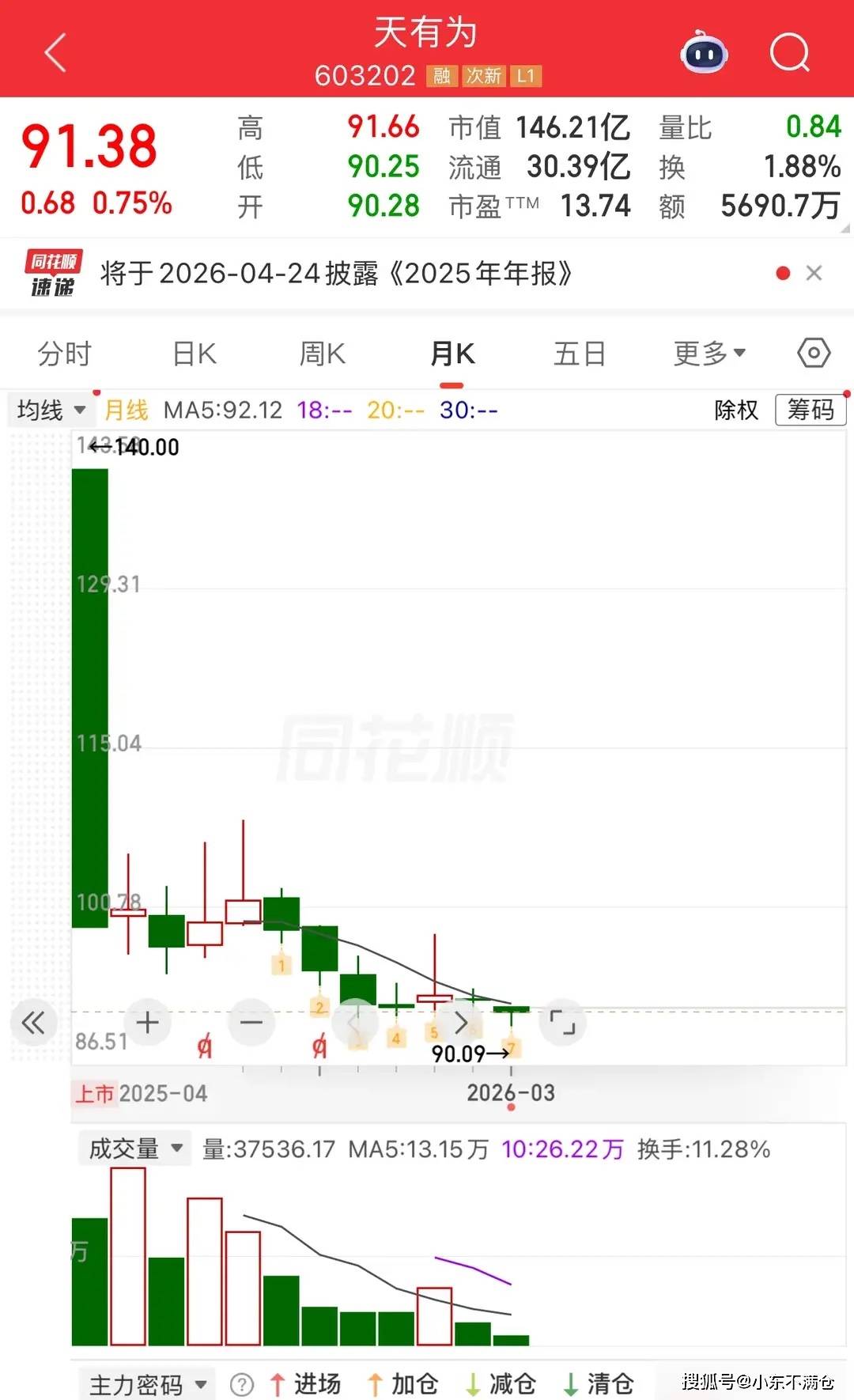Zoom out the chart with minus button

(x=251, y=1023)
